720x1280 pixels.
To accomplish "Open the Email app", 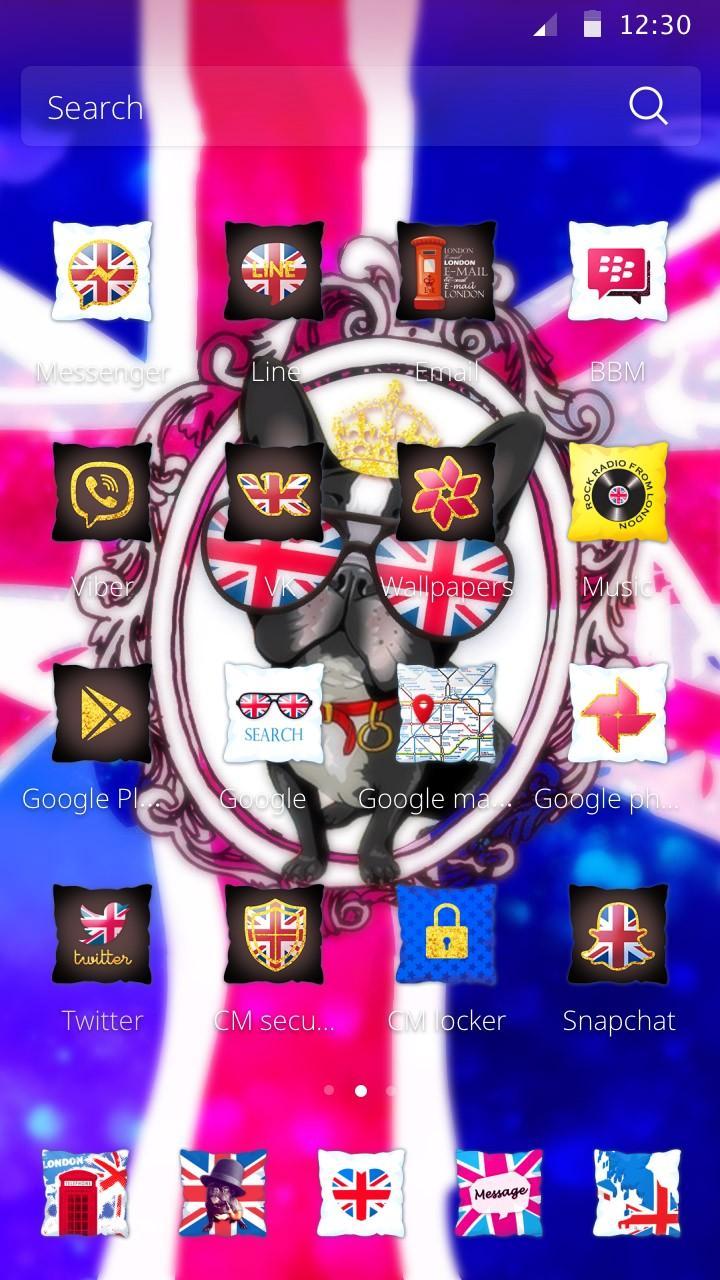I will [446, 271].
